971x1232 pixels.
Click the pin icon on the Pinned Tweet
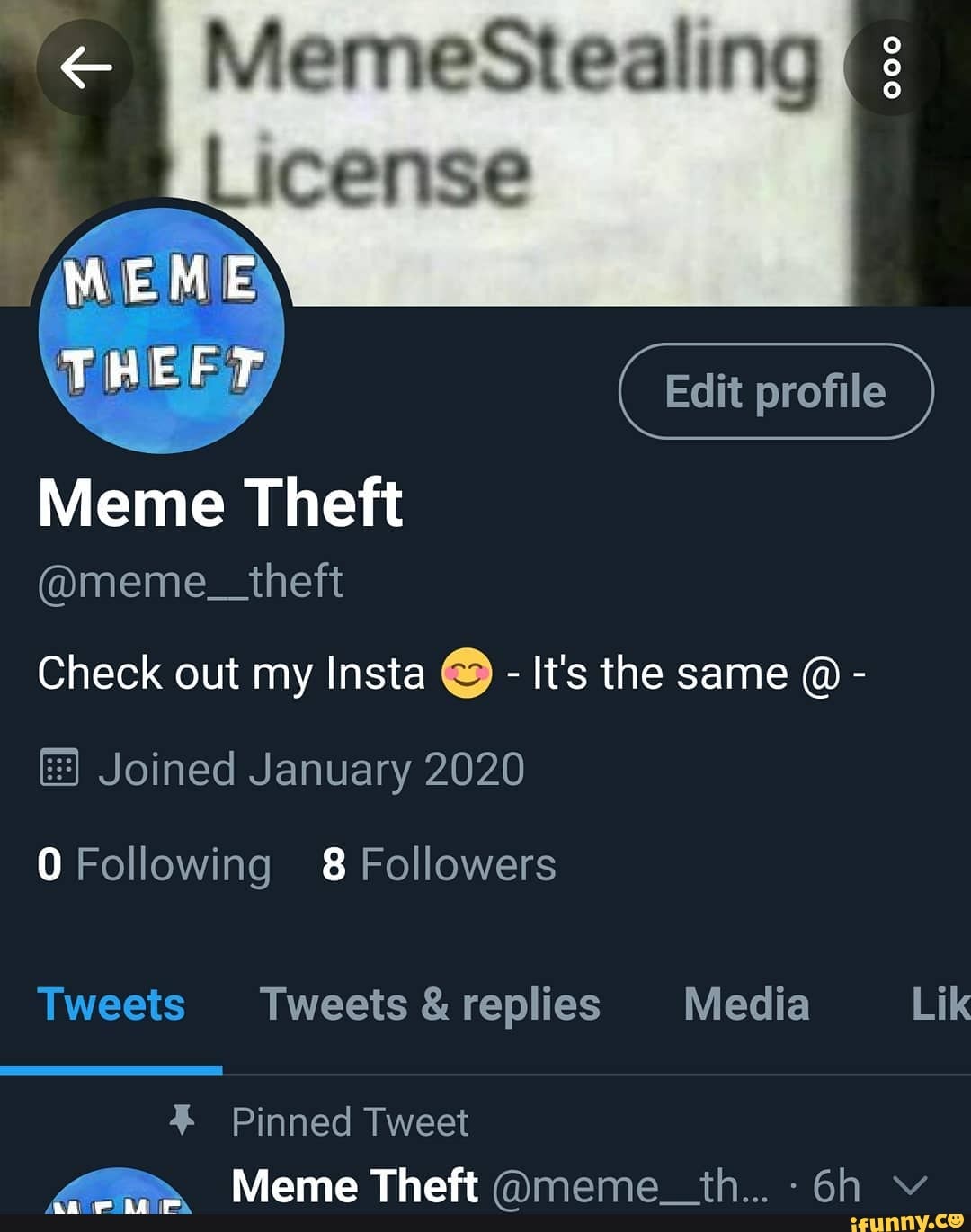click(x=181, y=1120)
